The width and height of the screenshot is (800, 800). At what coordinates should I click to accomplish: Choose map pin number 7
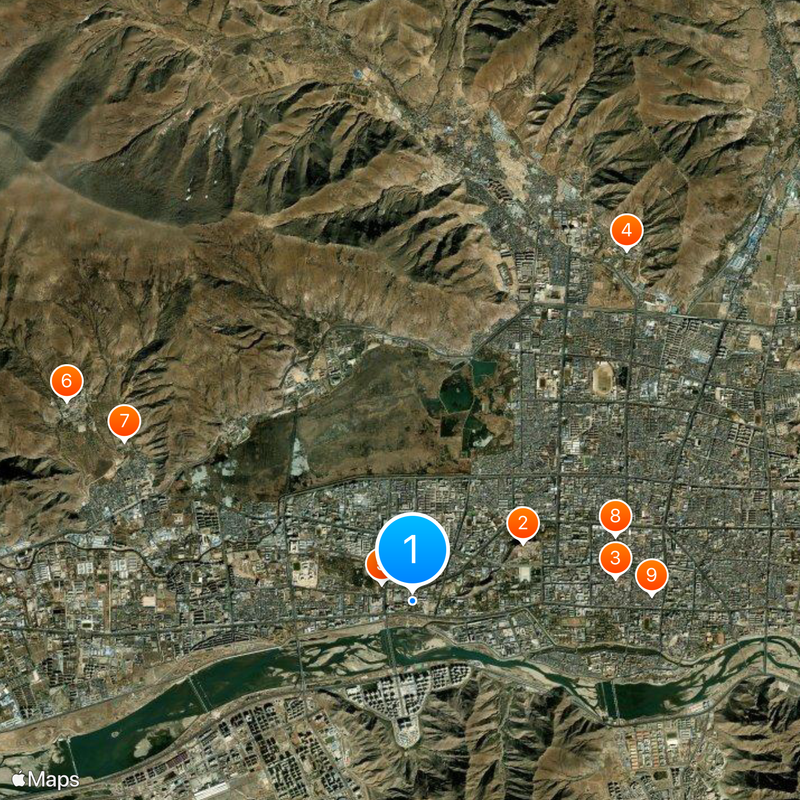tap(124, 420)
